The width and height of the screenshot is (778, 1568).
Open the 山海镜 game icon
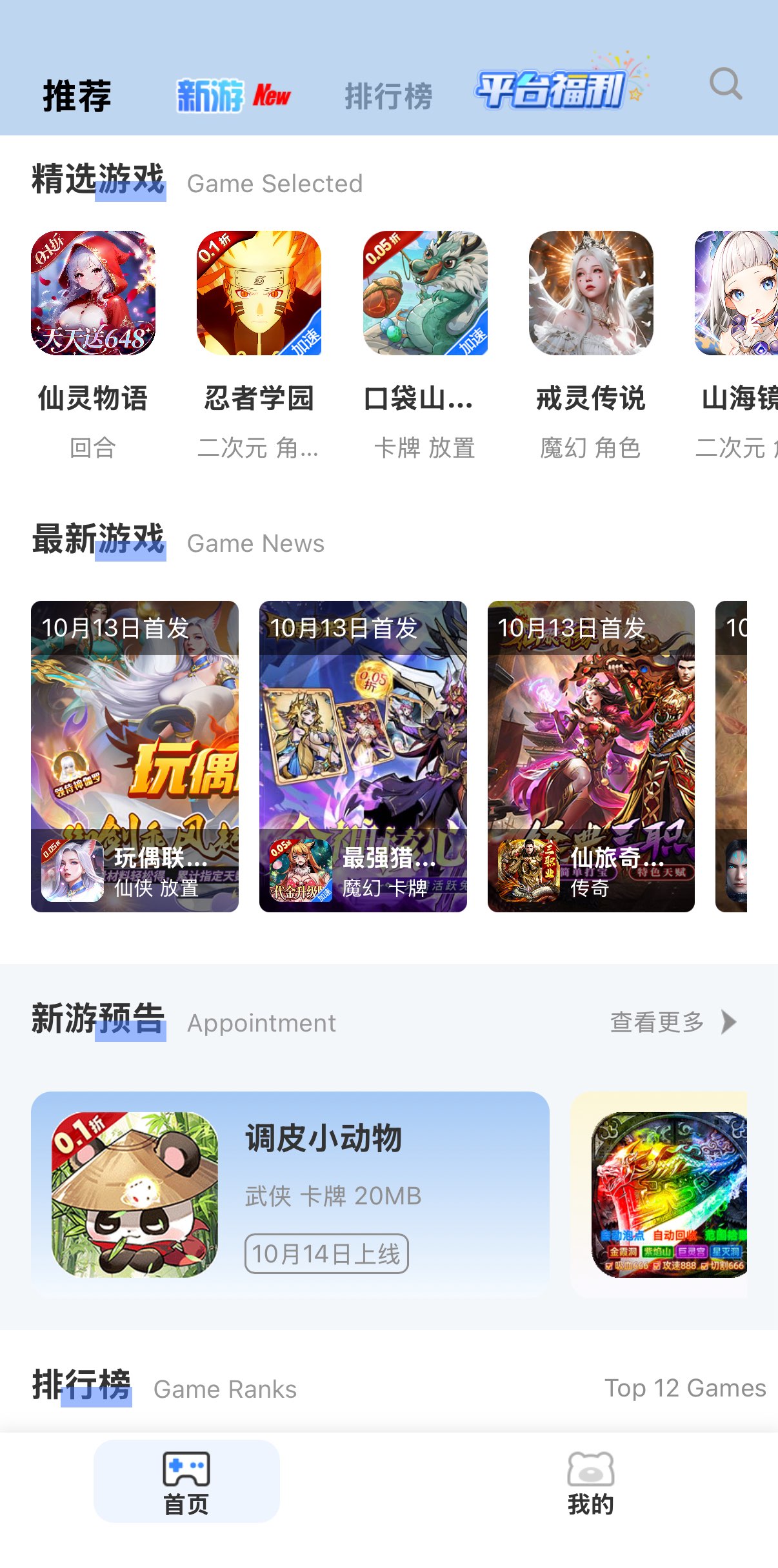(x=737, y=293)
